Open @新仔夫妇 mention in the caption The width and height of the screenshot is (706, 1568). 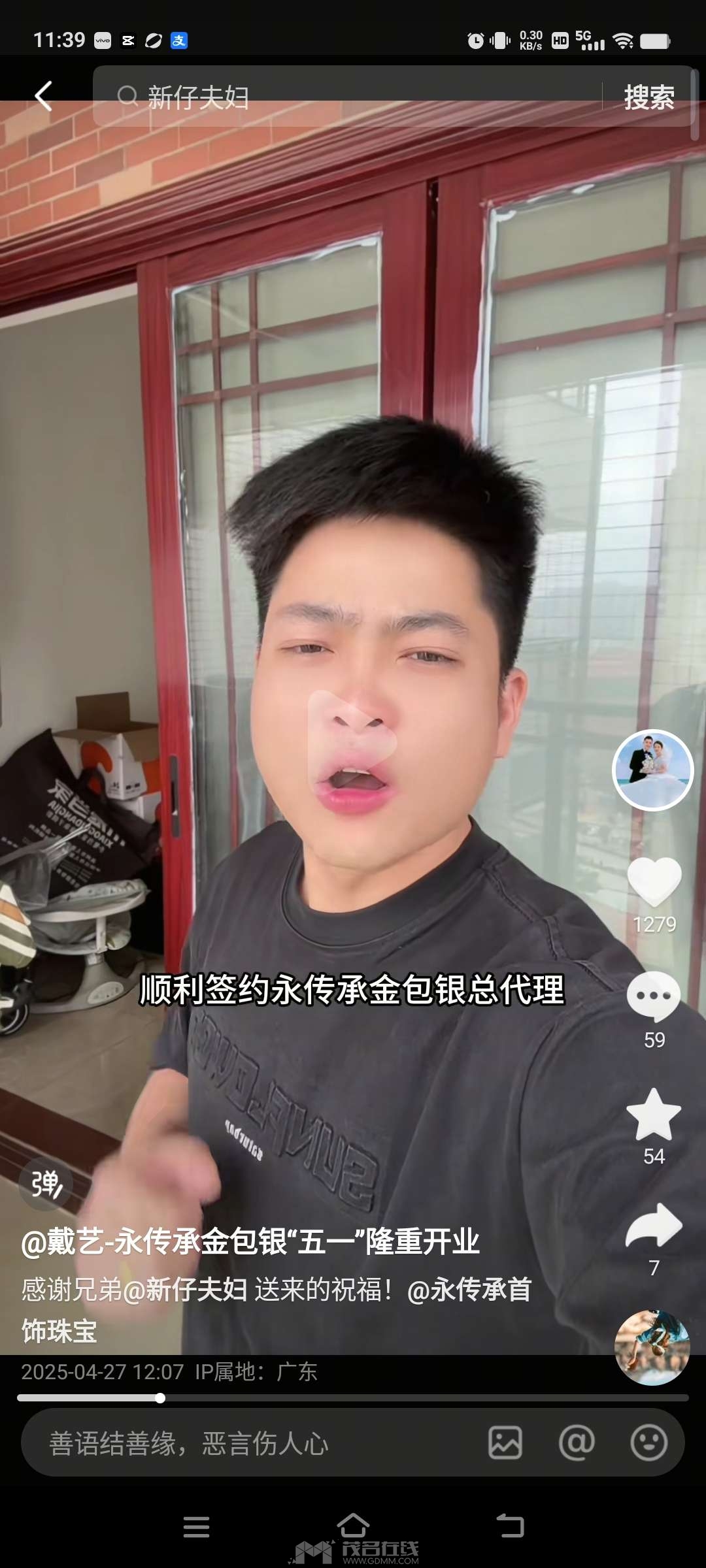[x=184, y=1290]
